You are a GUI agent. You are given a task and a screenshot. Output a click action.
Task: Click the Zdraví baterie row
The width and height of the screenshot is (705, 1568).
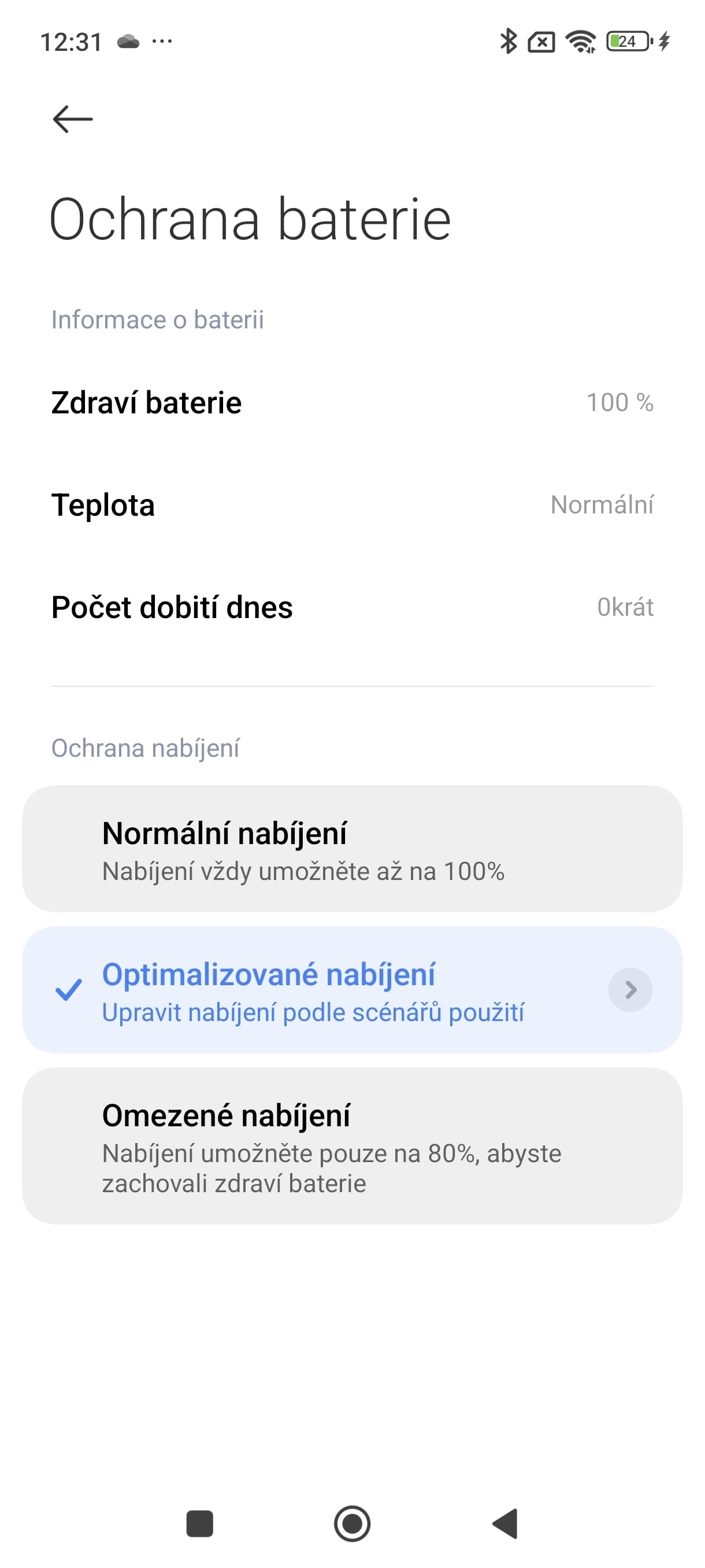(351, 403)
